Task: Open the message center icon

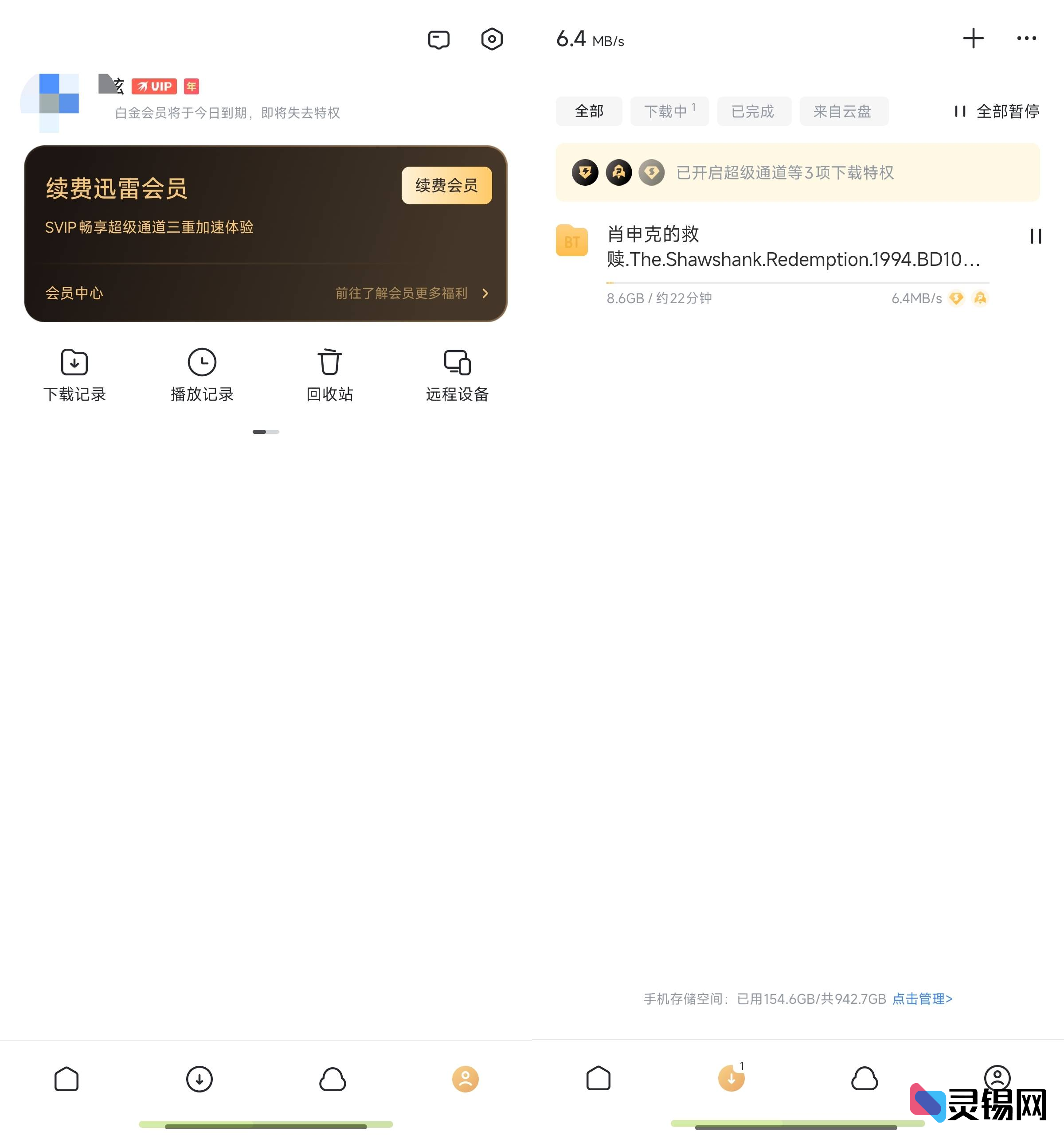Action: 438,39
